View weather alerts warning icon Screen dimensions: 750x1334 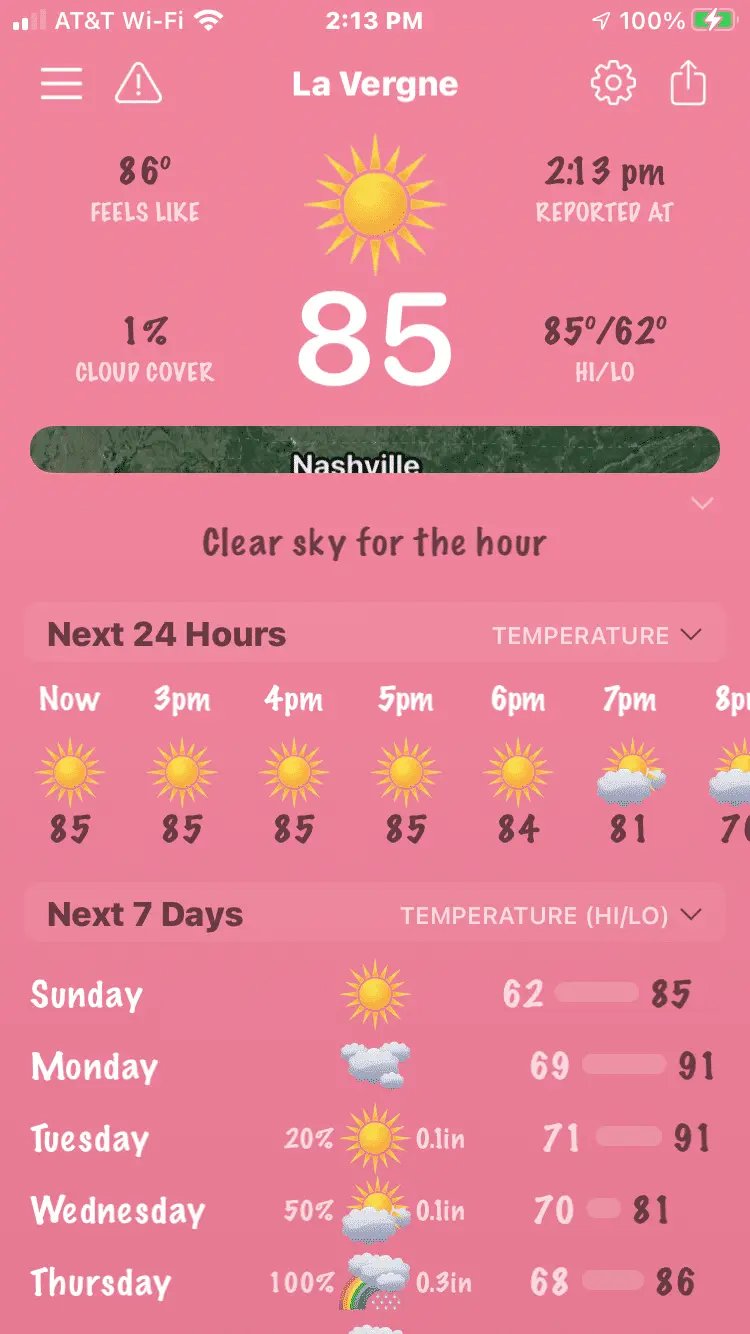click(138, 84)
